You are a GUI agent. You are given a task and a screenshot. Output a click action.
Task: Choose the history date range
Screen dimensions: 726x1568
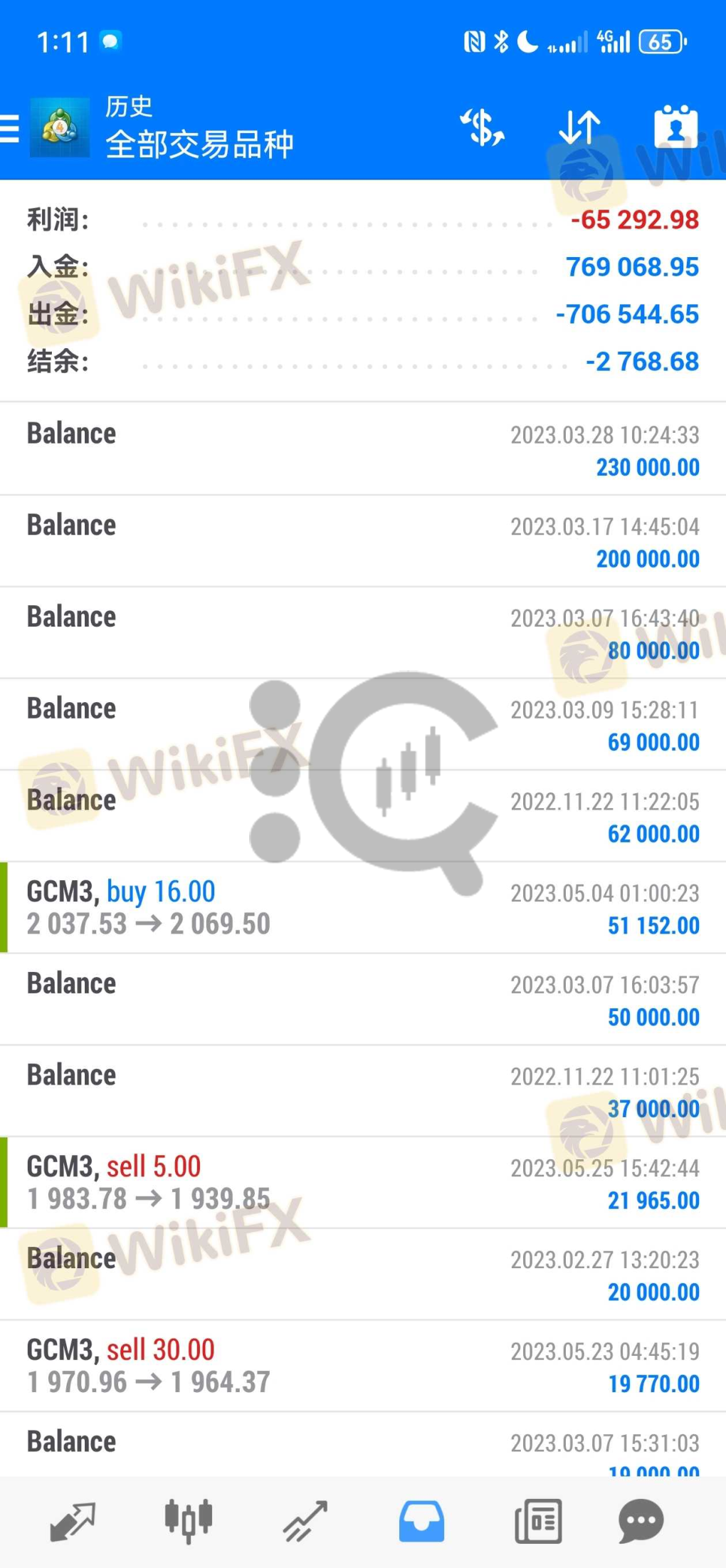pyautogui.click(x=675, y=128)
